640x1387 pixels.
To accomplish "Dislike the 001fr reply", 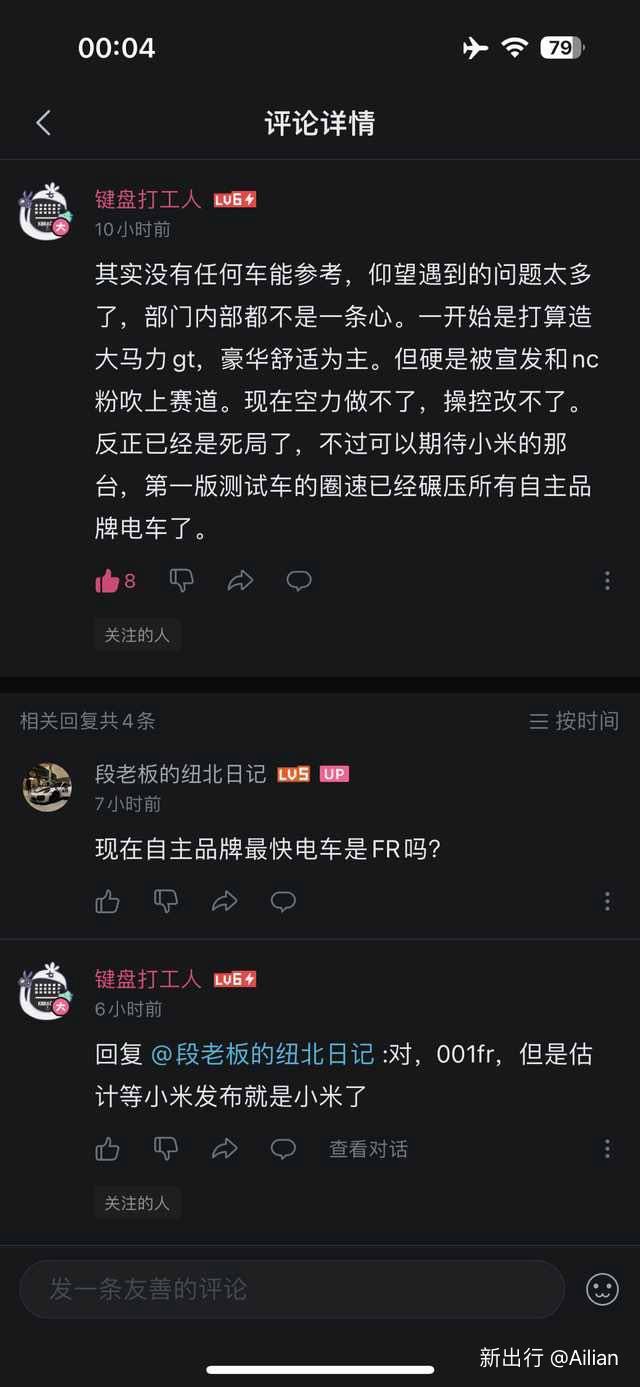I will pos(166,1149).
